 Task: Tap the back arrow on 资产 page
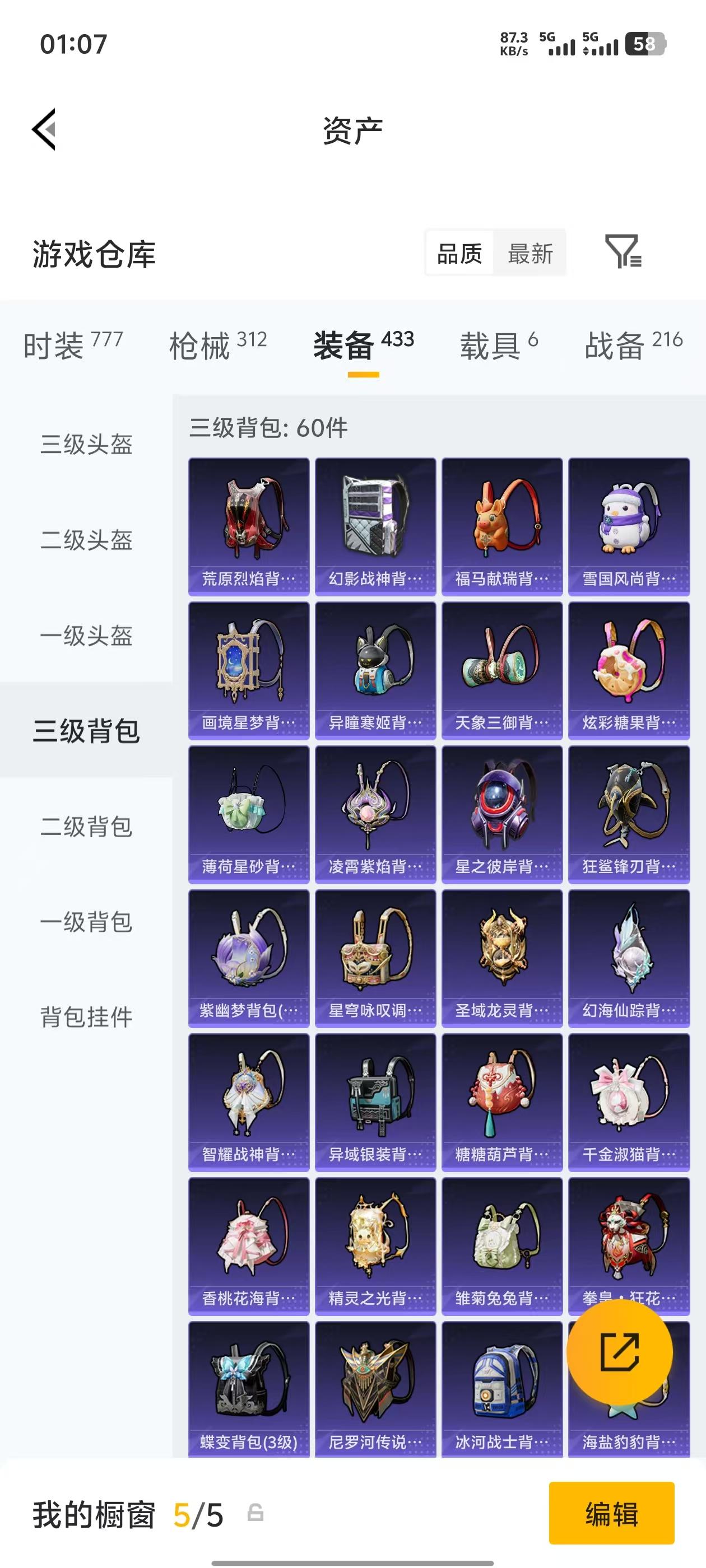point(45,129)
